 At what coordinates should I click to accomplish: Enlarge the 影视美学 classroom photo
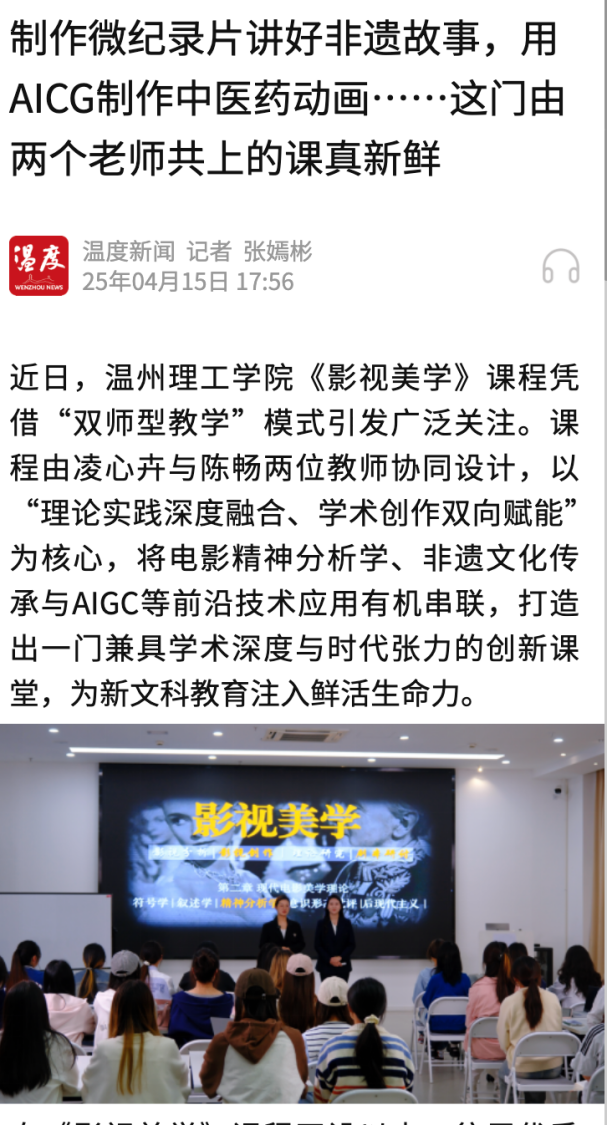click(303, 910)
